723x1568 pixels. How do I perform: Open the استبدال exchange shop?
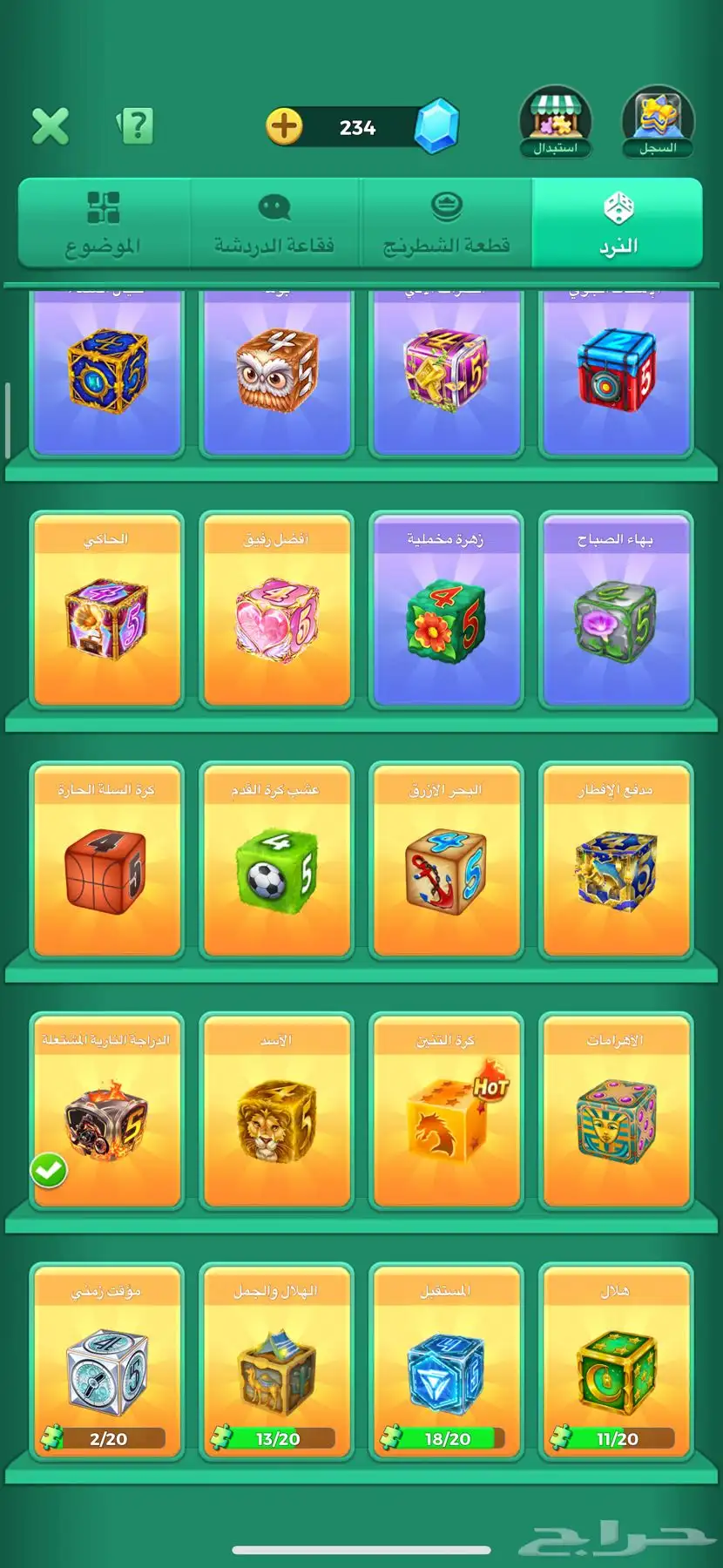[555, 123]
